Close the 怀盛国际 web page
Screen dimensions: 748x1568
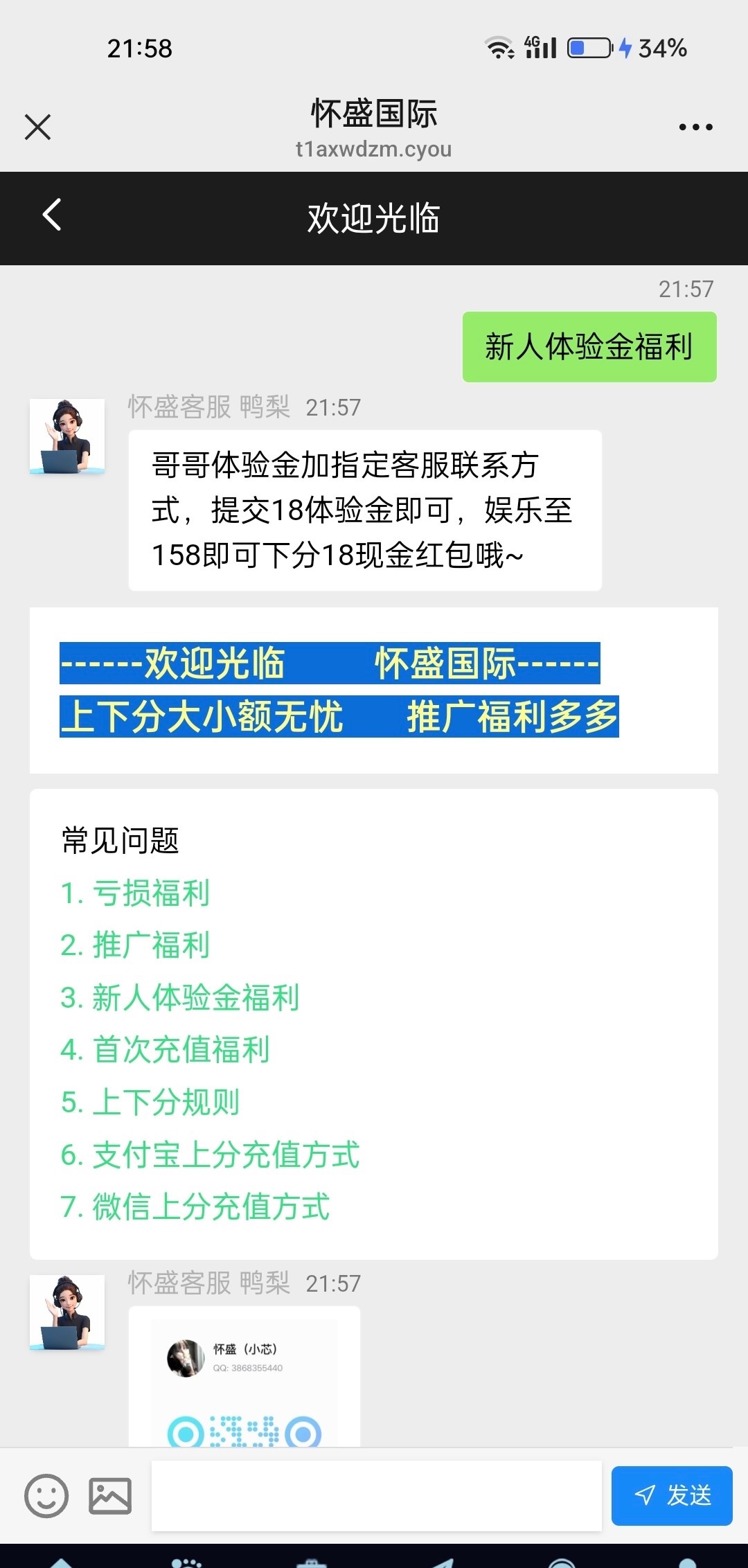(37, 127)
